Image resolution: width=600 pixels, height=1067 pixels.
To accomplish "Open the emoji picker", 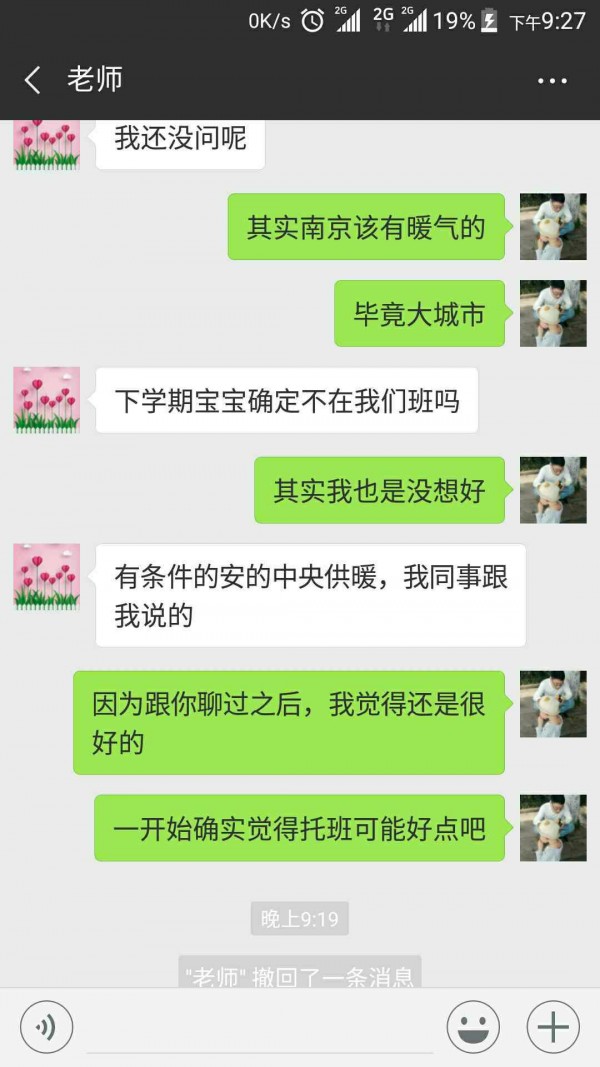I will point(473,1026).
